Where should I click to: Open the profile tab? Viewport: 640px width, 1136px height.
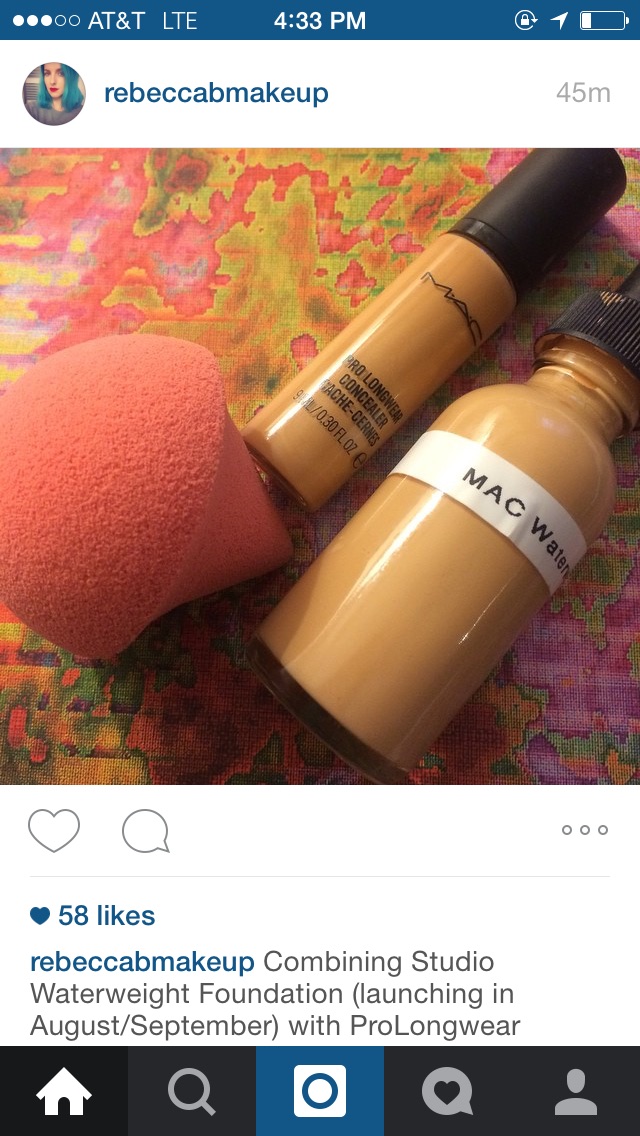coord(576,1091)
